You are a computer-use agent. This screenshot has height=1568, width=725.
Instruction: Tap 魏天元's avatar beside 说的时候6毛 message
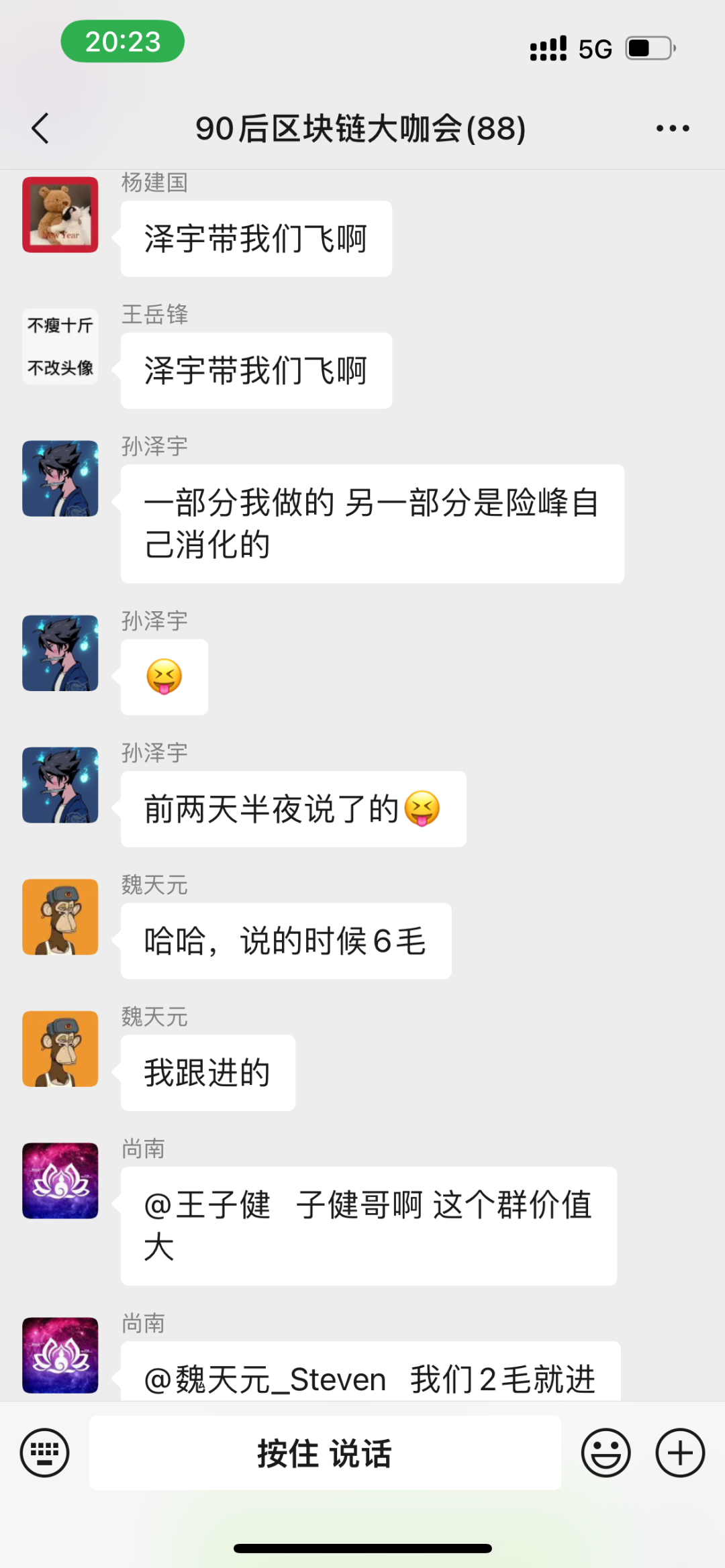pos(60,917)
